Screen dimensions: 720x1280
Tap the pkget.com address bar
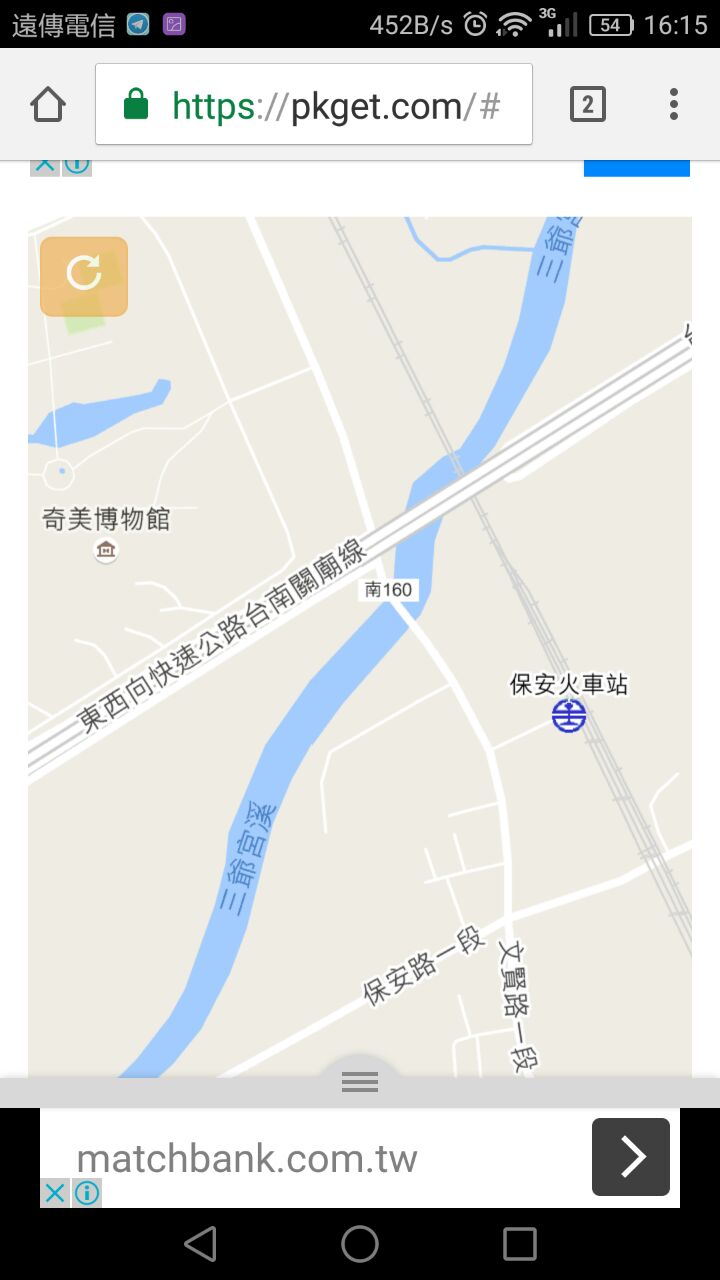[314, 104]
